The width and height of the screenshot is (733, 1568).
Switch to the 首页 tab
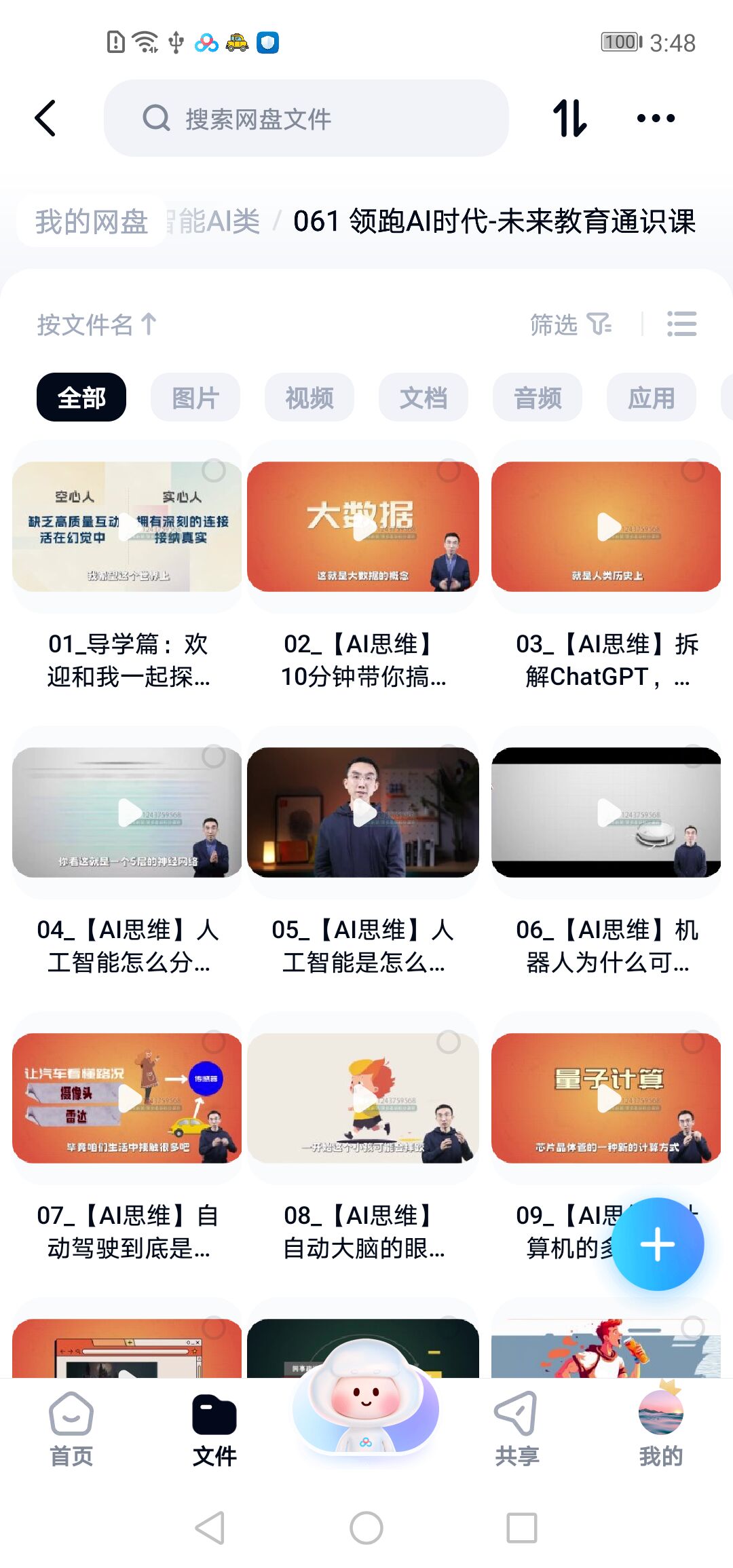(71, 1429)
